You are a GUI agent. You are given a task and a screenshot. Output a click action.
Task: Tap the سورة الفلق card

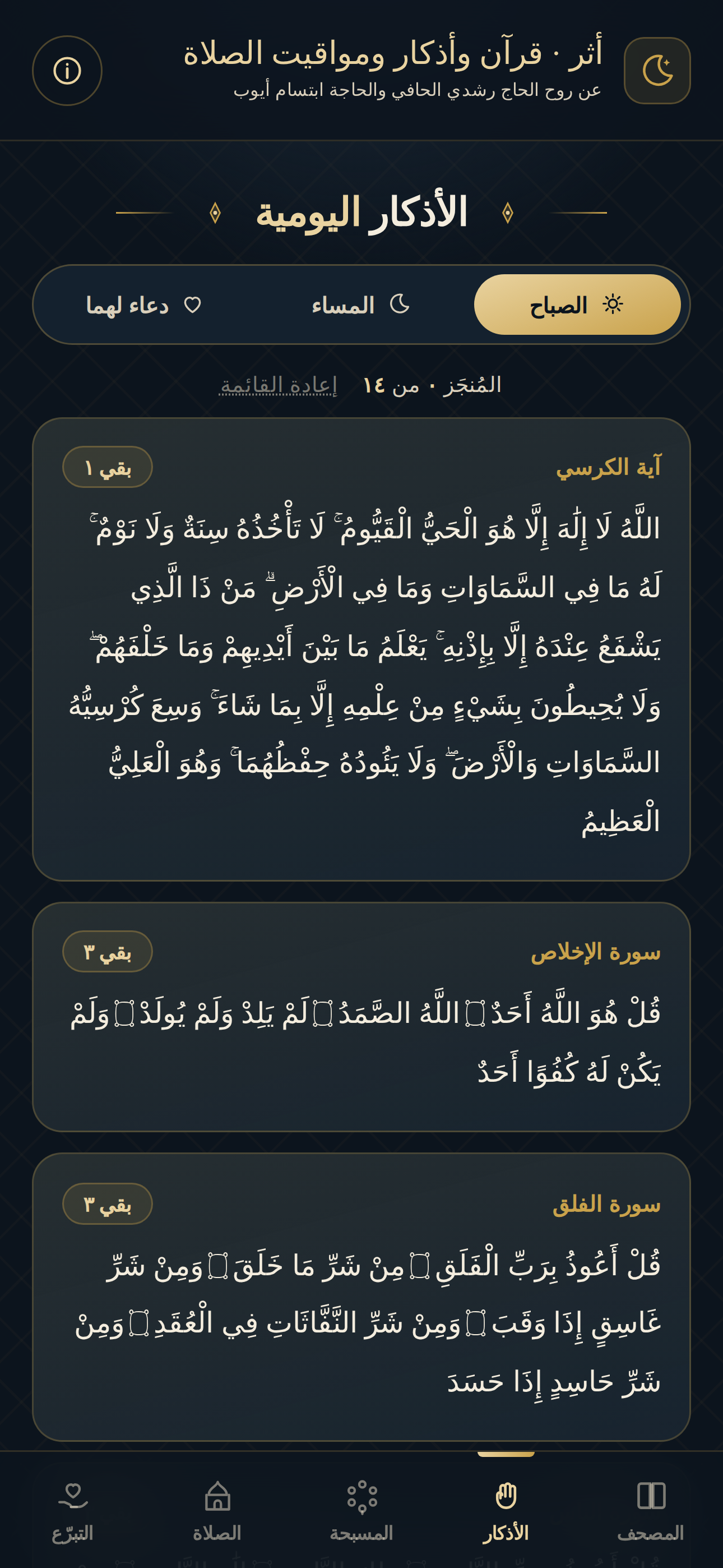pos(361,1297)
